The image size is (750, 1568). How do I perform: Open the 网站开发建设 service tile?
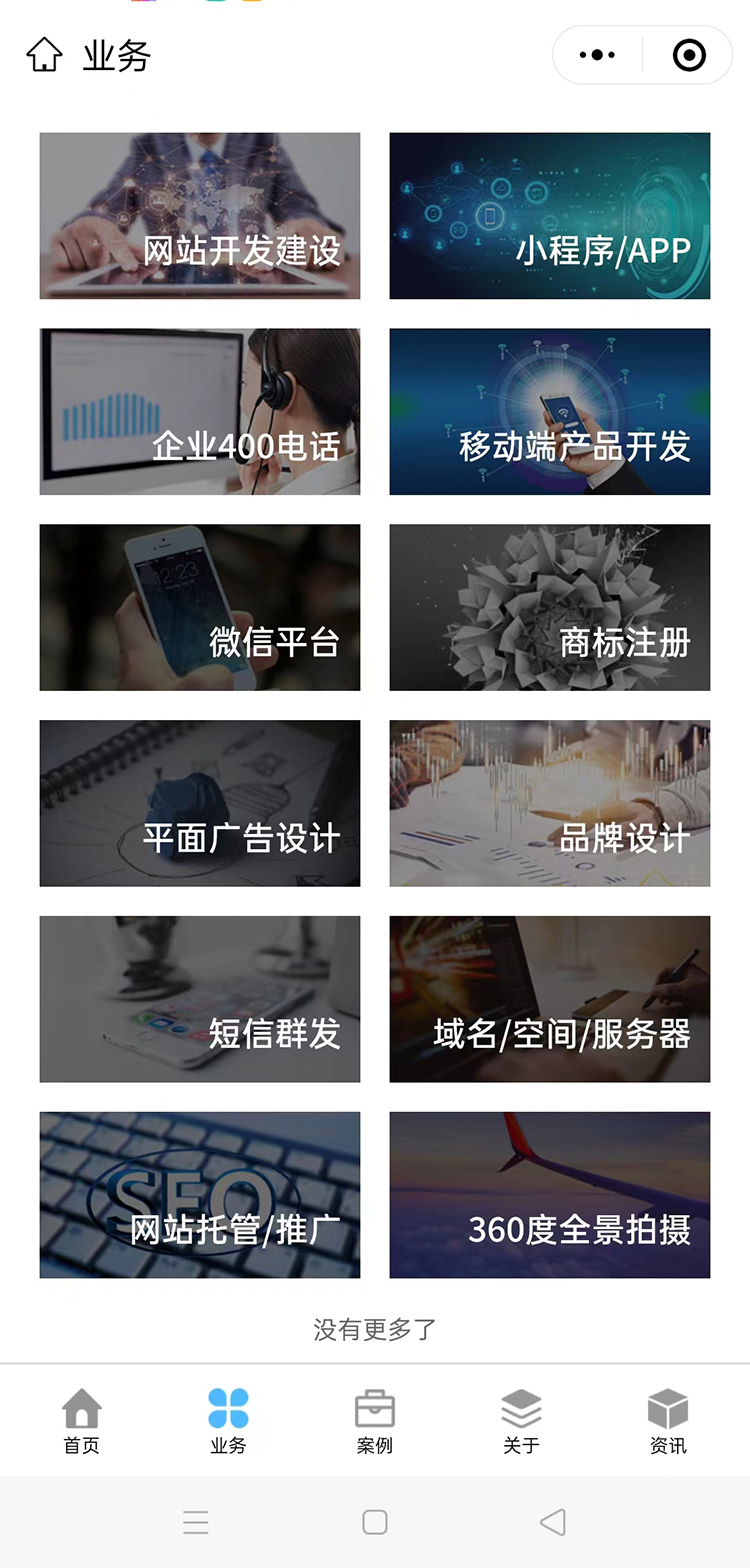pyautogui.click(x=200, y=216)
